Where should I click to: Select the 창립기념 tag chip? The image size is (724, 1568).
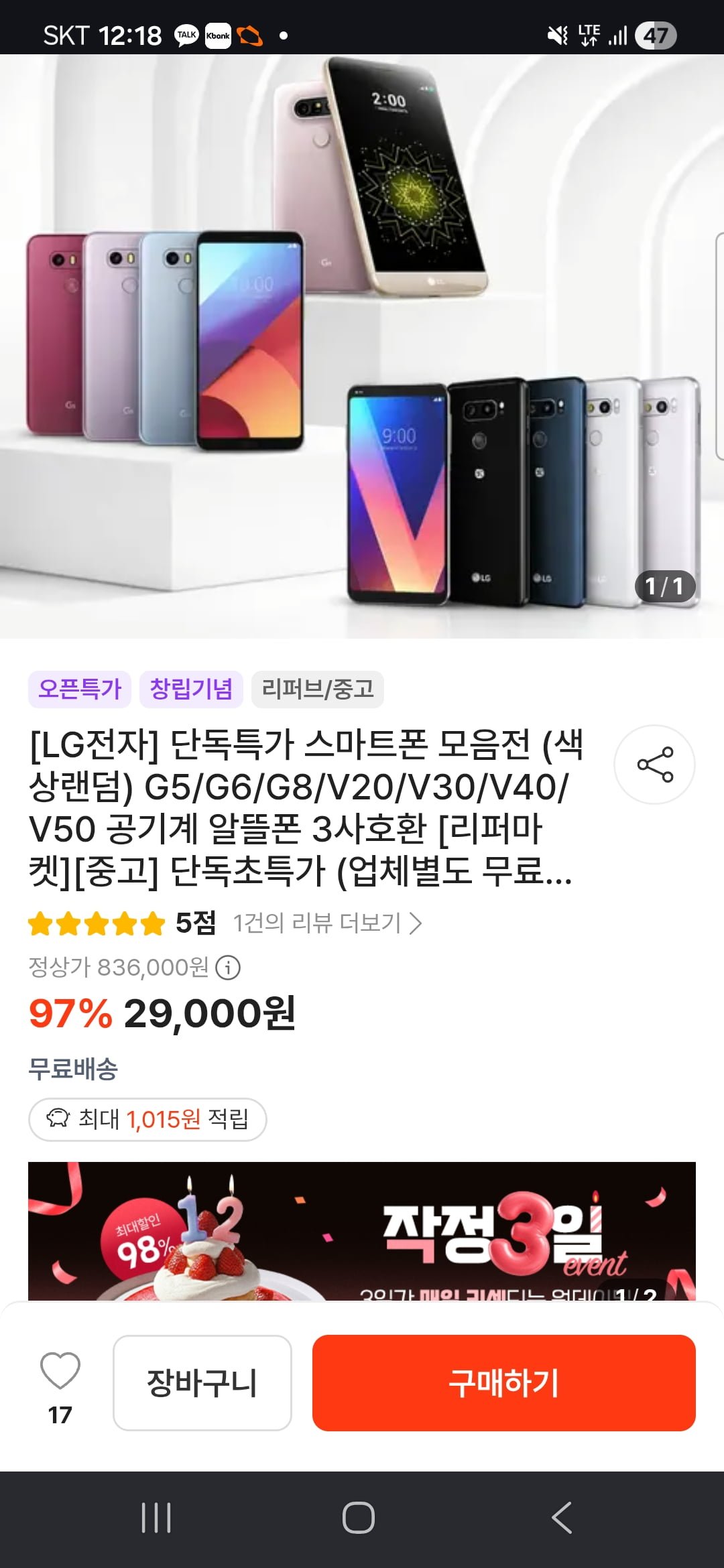point(191,689)
